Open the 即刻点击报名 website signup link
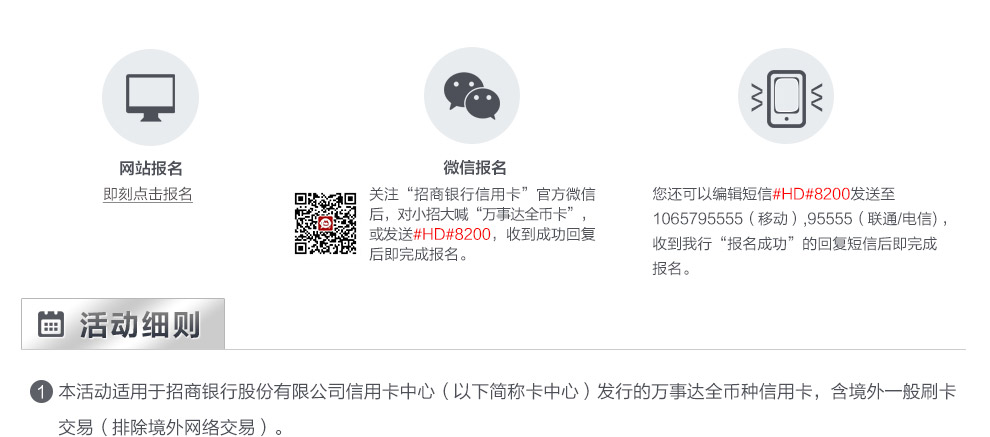Image resolution: width=990 pixels, height=437 pixels. coord(148,194)
